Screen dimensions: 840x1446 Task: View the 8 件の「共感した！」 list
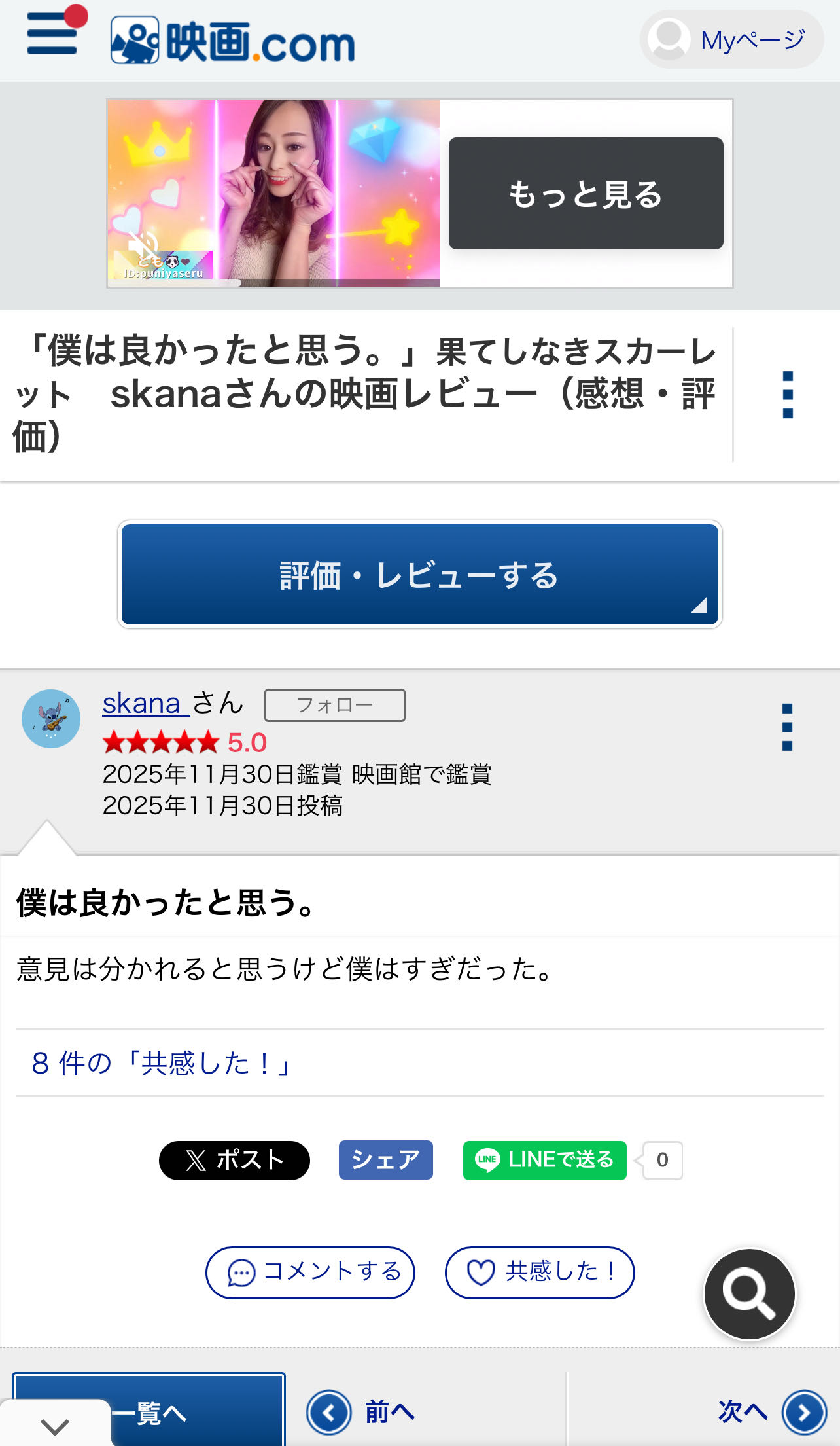pos(162,1063)
